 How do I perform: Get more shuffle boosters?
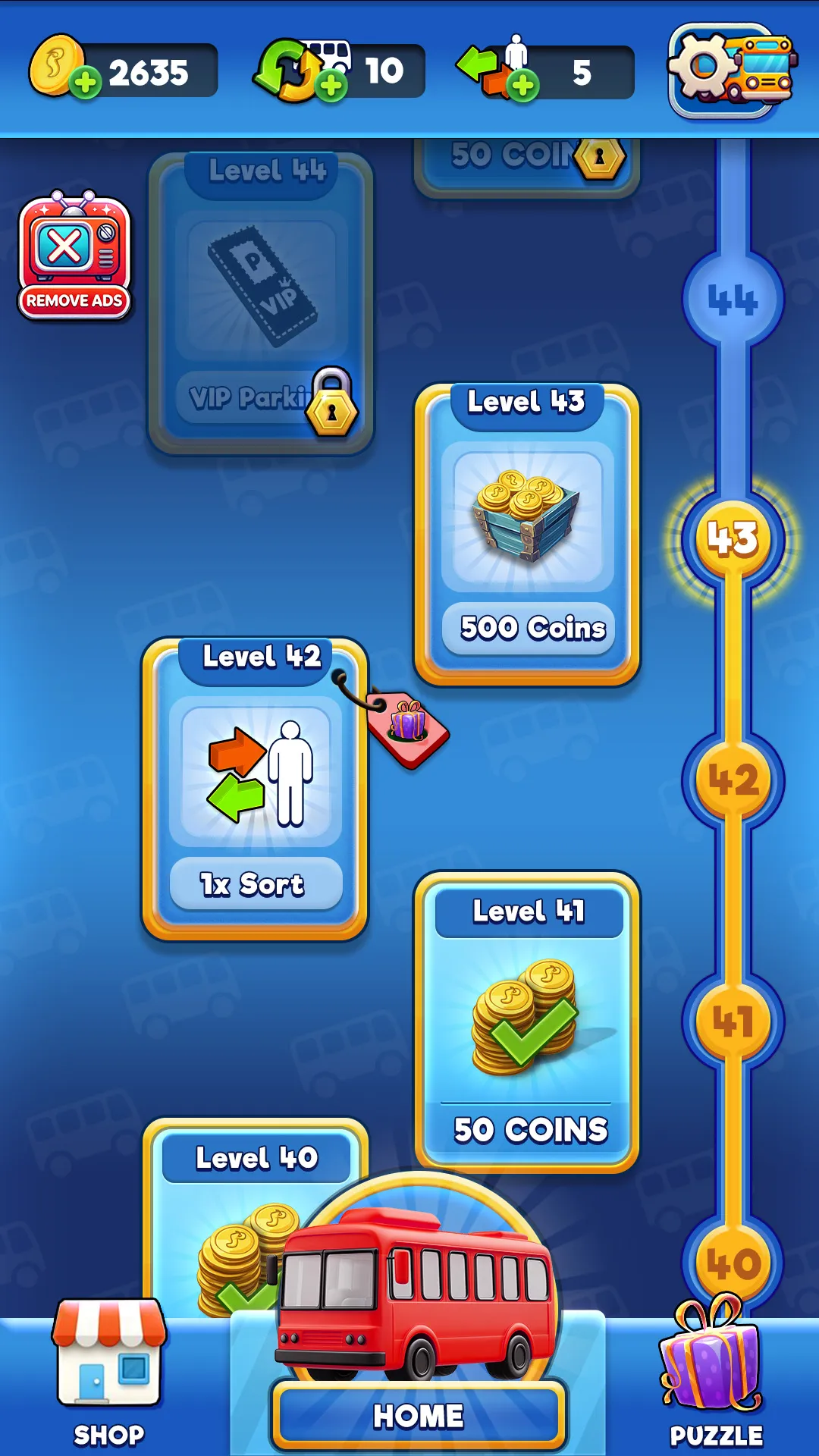(x=331, y=86)
